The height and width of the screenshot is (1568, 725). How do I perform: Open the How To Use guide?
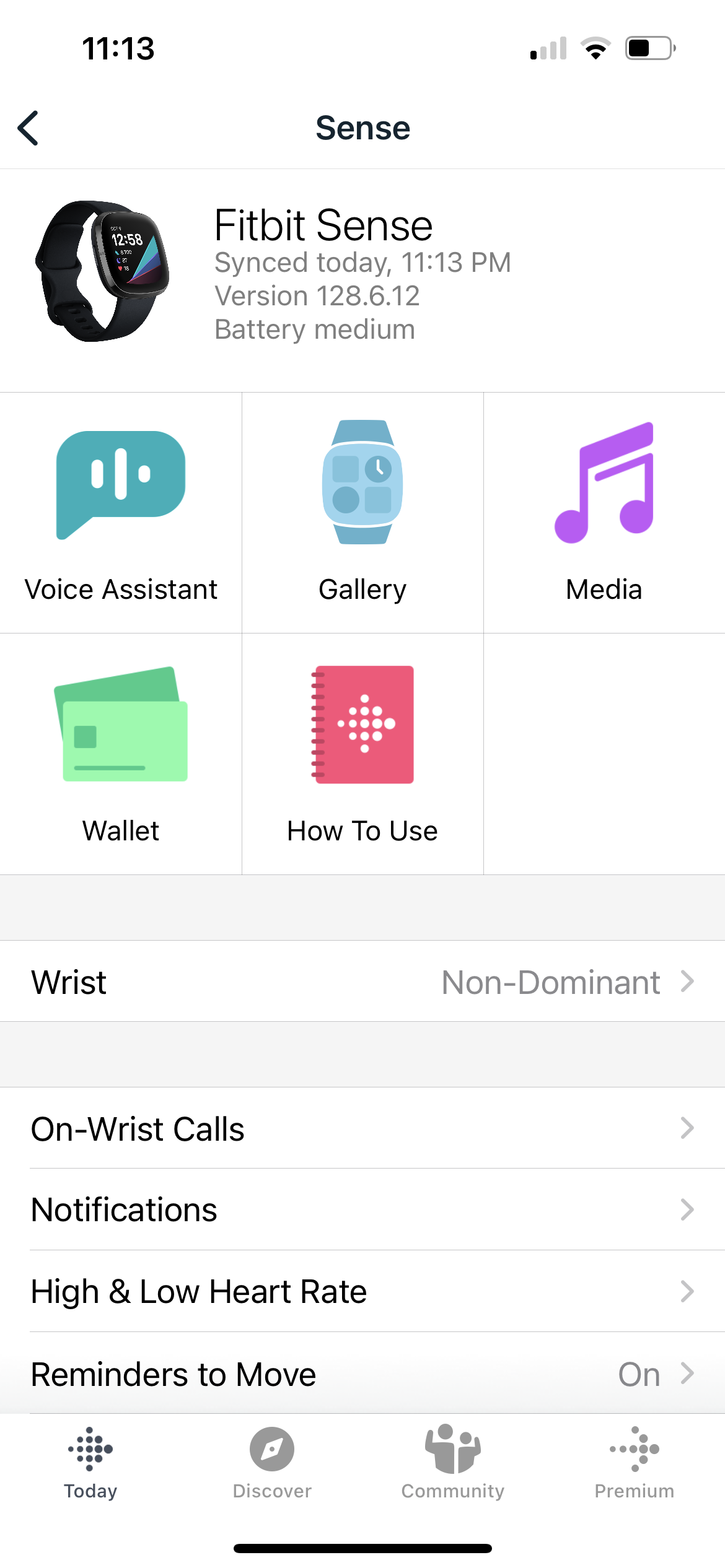click(x=362, y=754)
